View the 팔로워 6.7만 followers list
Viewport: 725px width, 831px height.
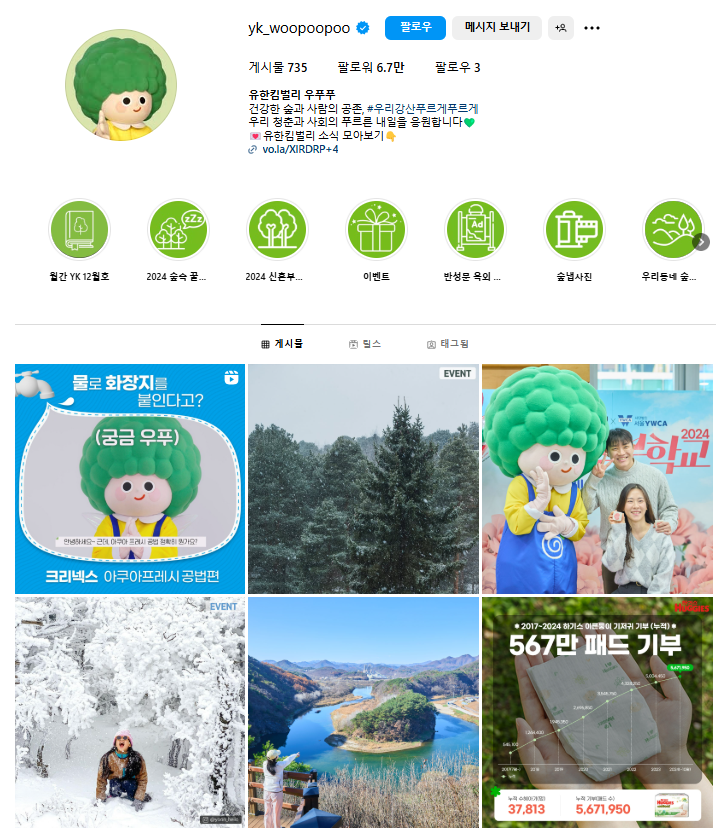coord(371,68)
